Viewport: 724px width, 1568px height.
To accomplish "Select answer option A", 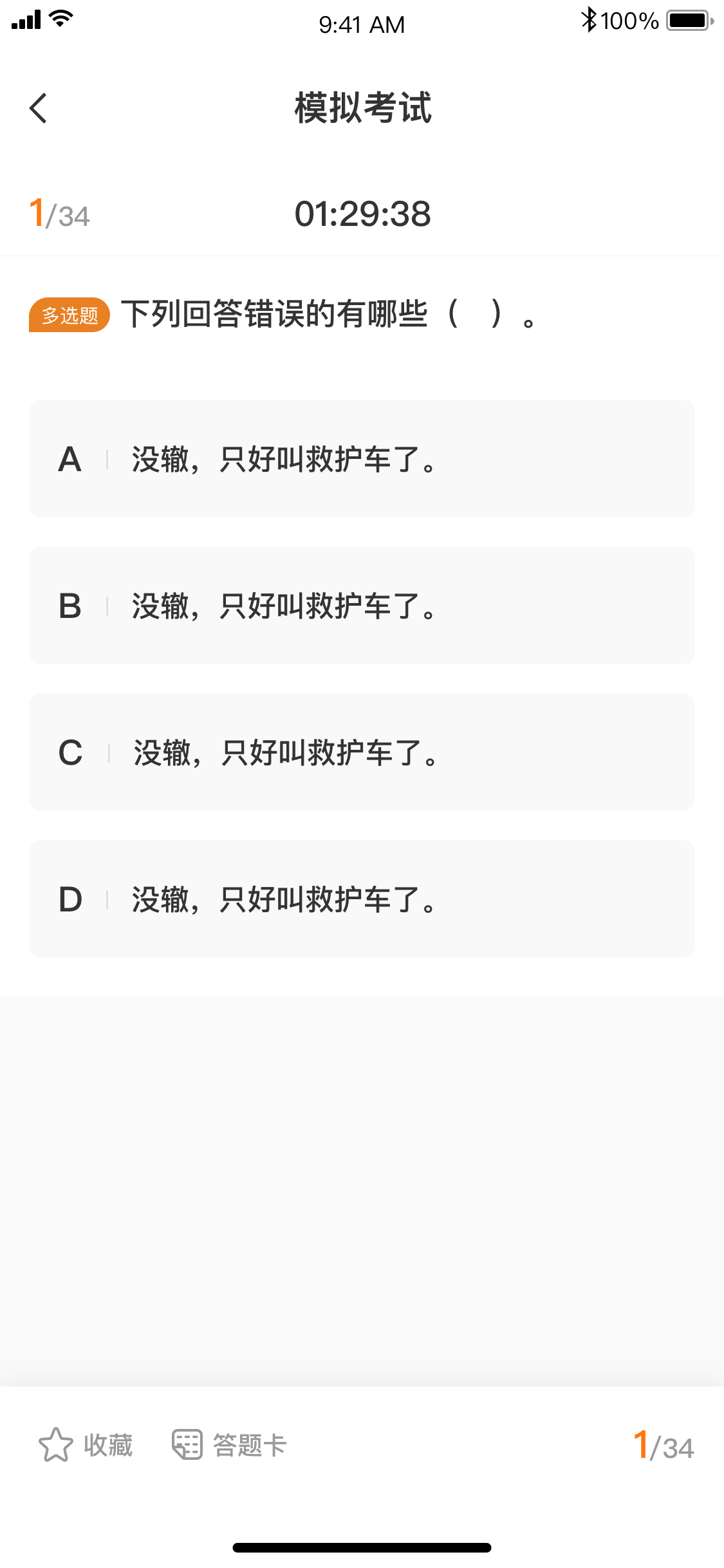I will [x=362, y=459].
